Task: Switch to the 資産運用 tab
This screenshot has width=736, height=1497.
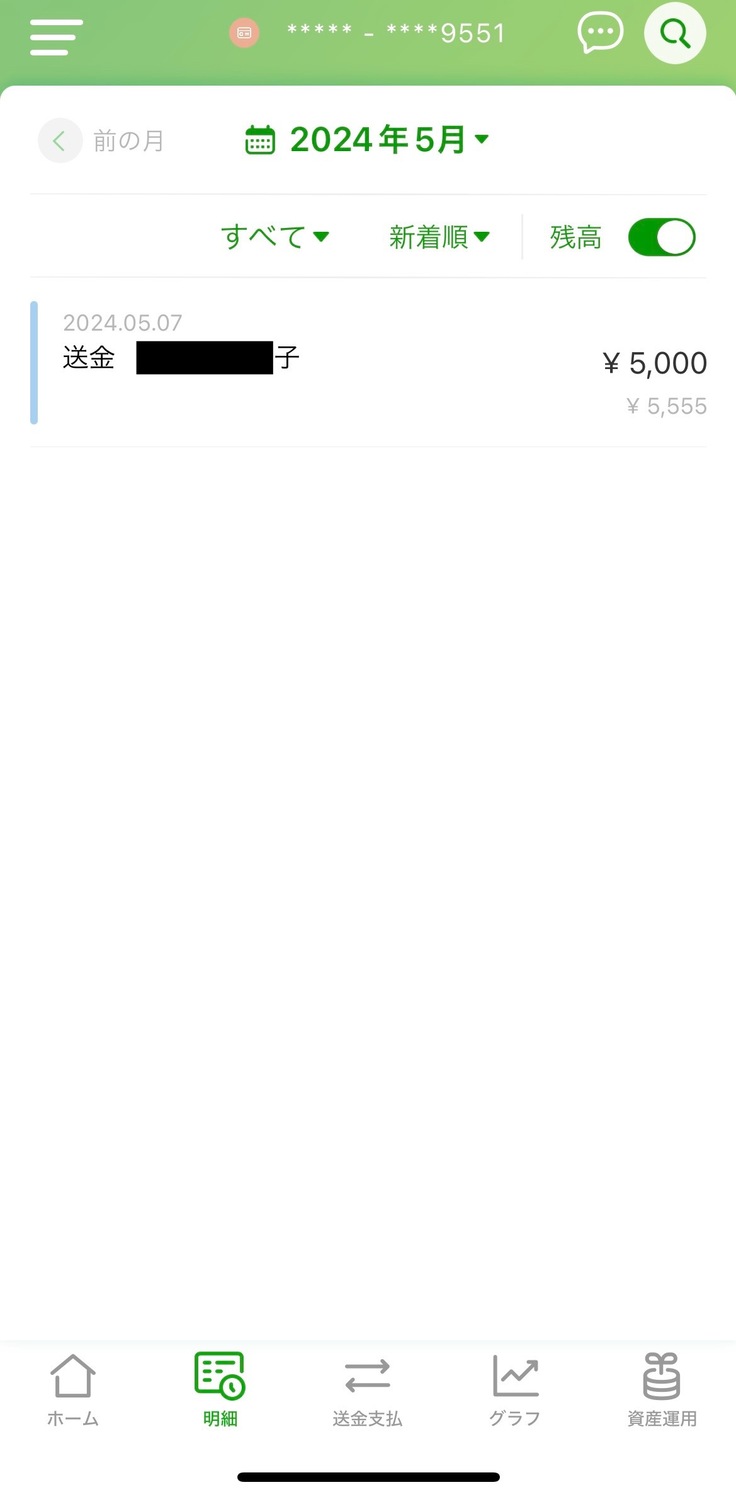Action: (661, 1390)
